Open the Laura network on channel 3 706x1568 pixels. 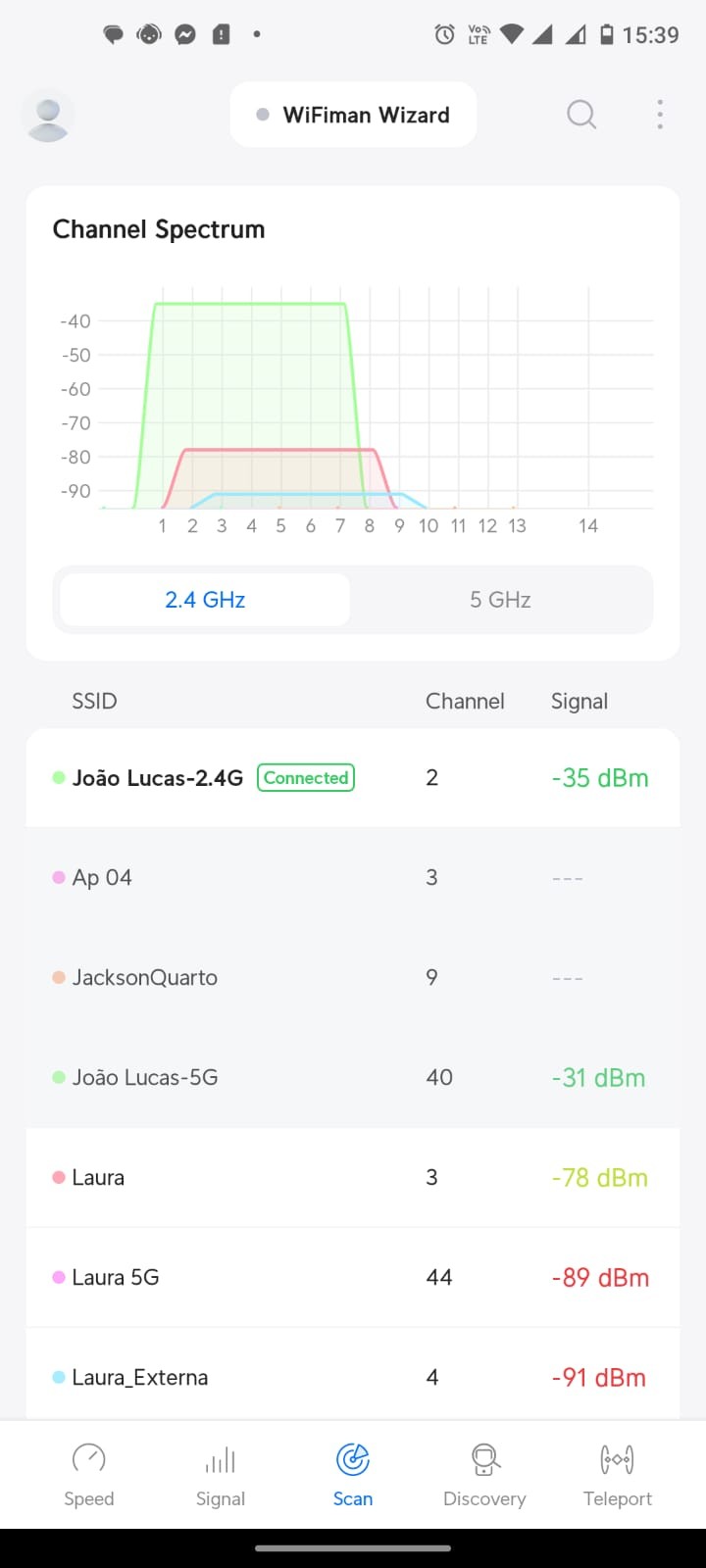click(353, 1178)
